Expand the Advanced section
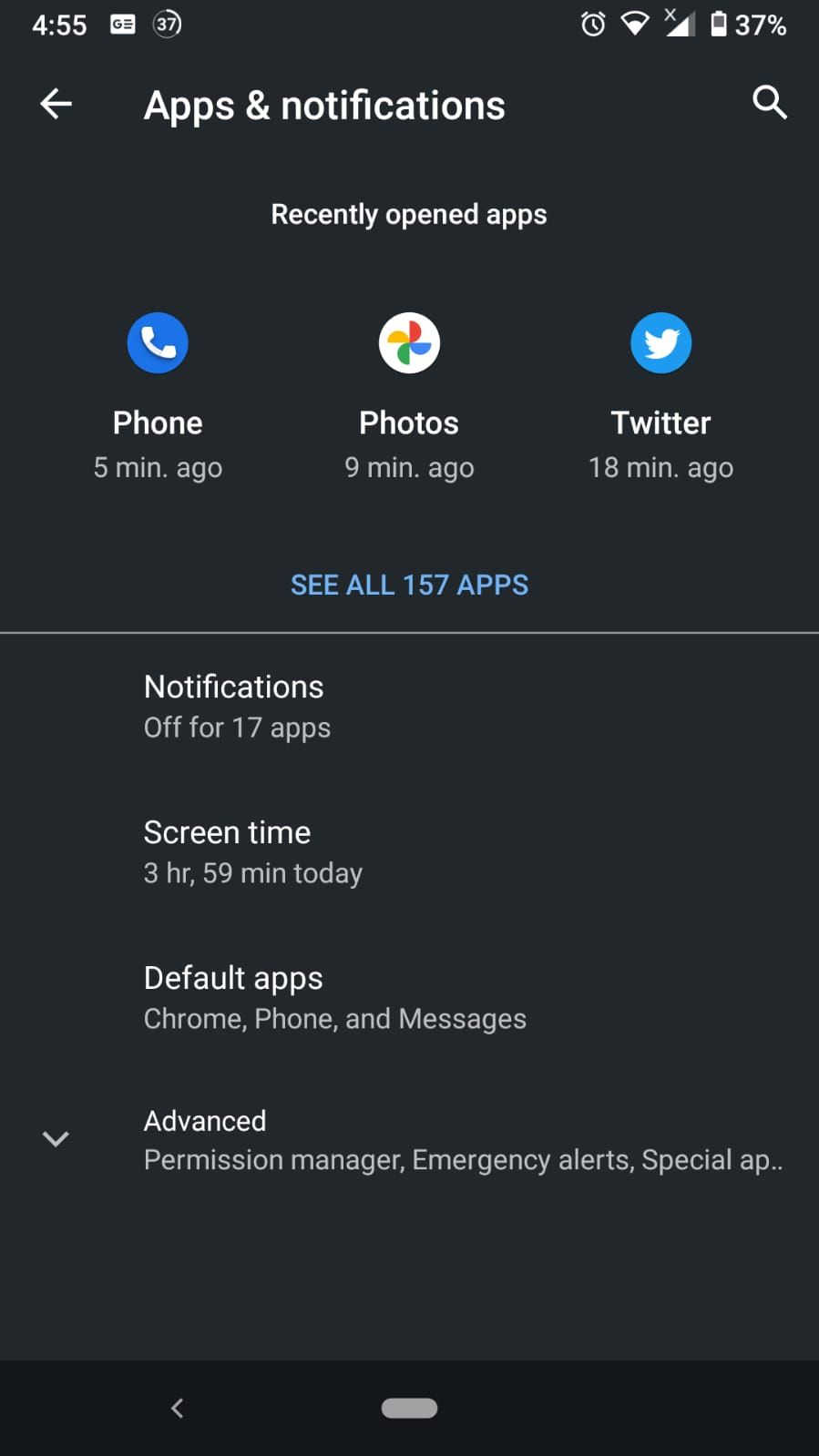This screenshot has width=819, height=1456. point(409,1140)
